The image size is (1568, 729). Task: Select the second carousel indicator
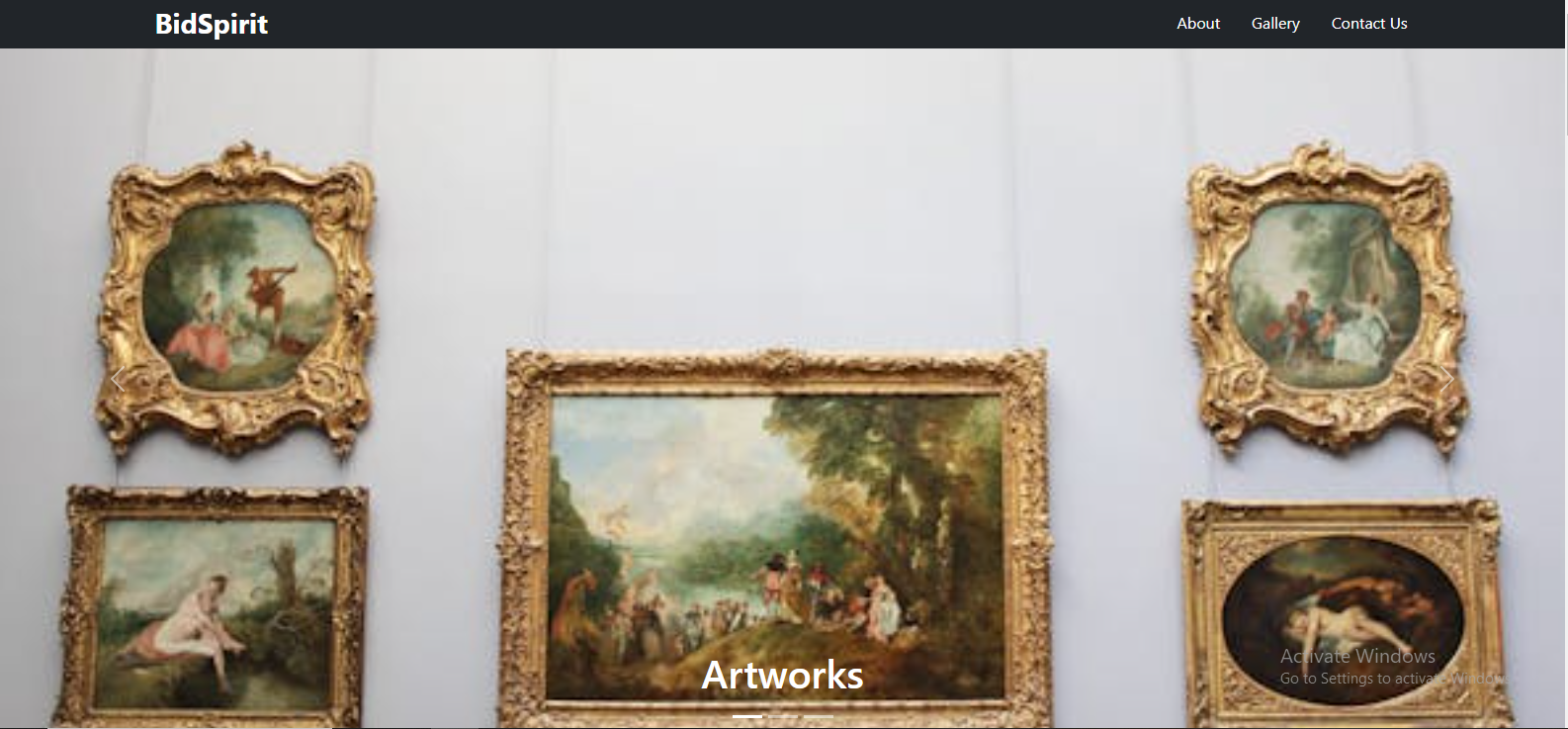click(783, 716)
